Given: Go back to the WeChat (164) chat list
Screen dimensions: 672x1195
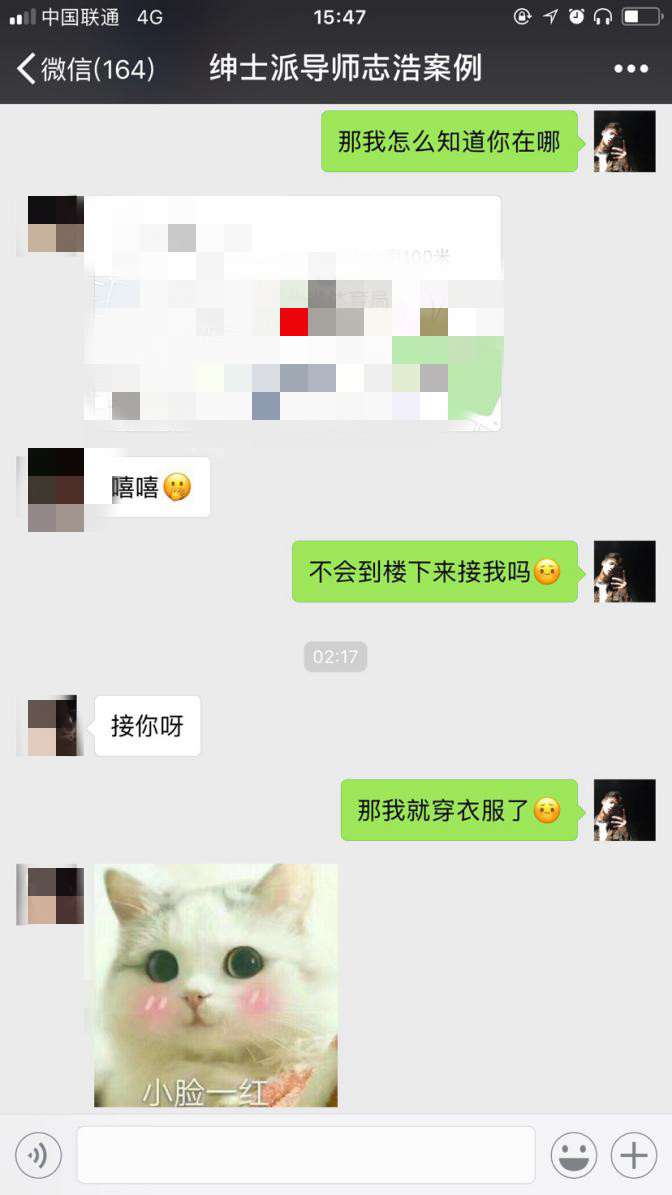Looking at the screenshot, I should tap(85, 69).
